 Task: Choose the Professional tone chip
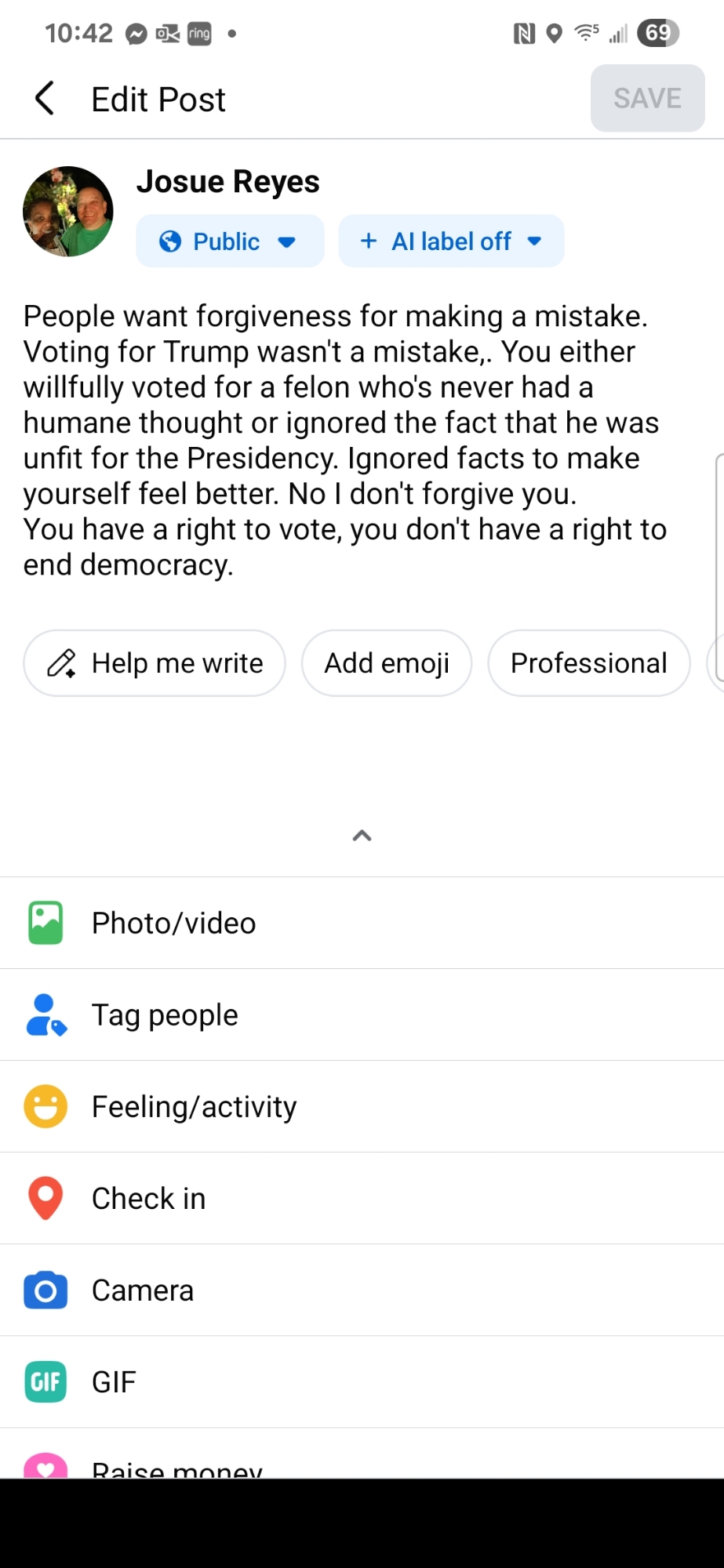point(588,663)
